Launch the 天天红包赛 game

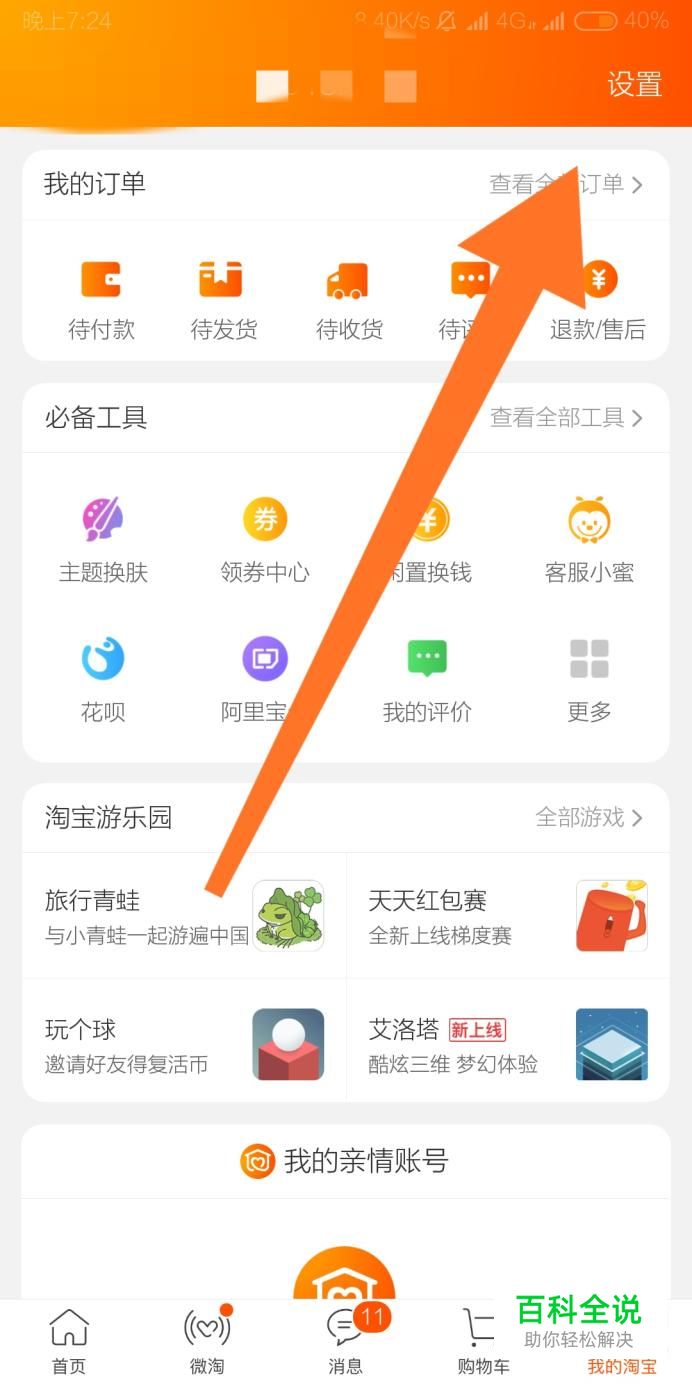click(508, 915)
